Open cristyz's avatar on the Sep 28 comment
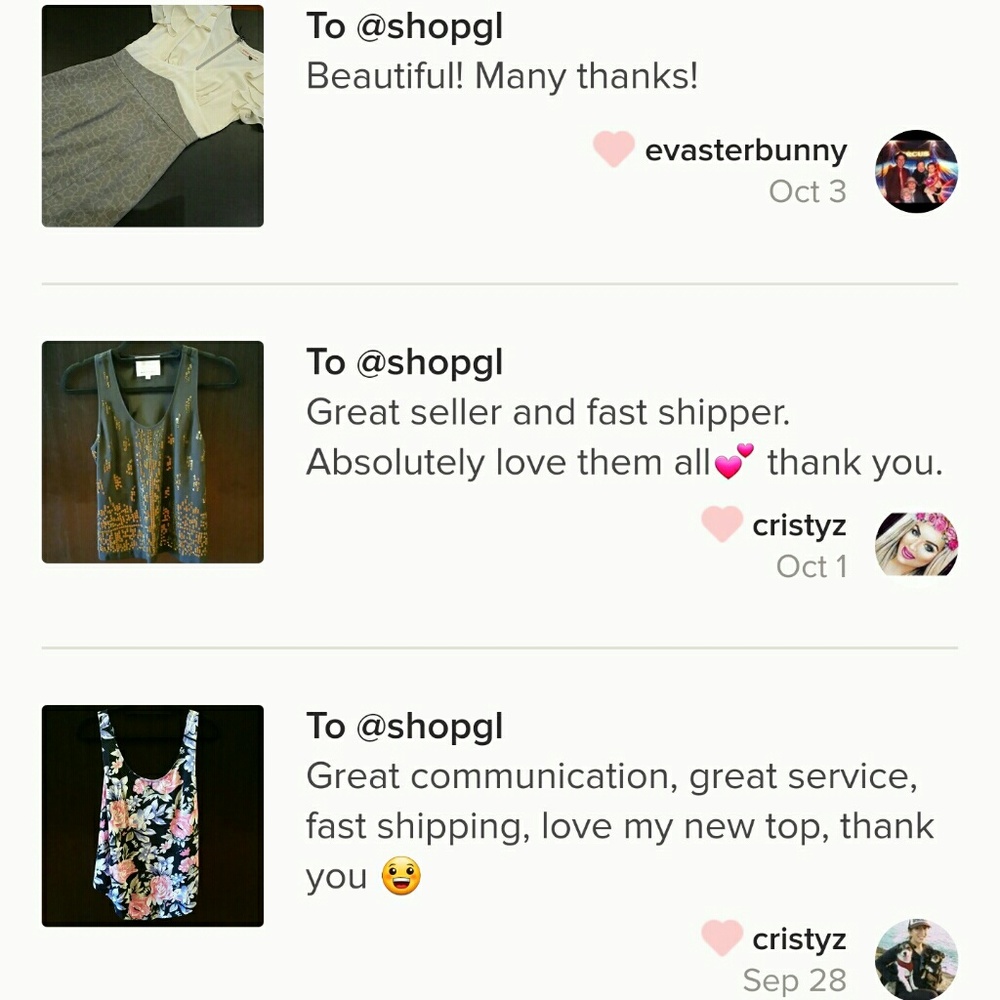Image resolution: width=1000 pixels, height=1000 pixels. (x=916, y=958)
